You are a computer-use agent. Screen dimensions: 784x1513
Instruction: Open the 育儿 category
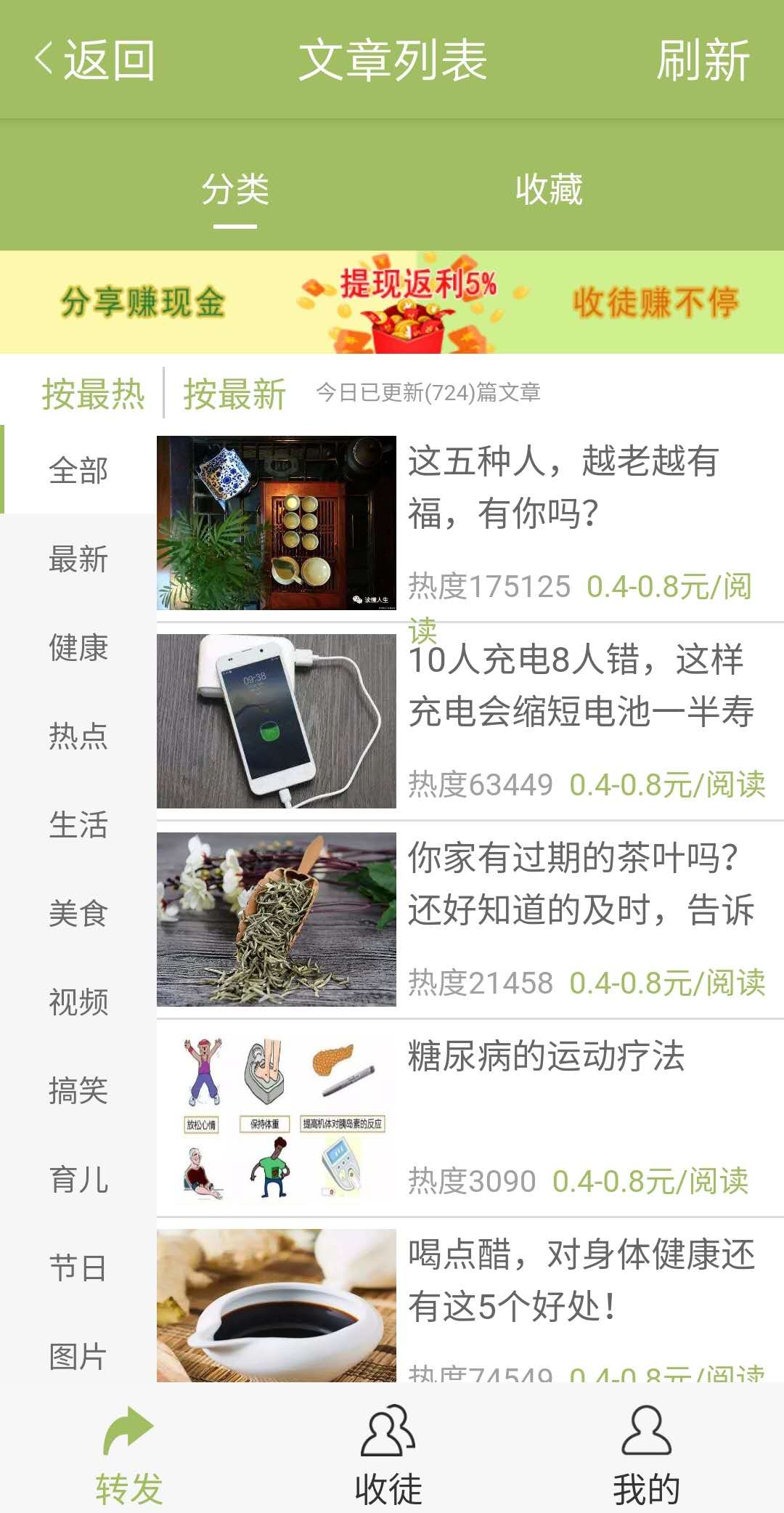click(78, 1178)
